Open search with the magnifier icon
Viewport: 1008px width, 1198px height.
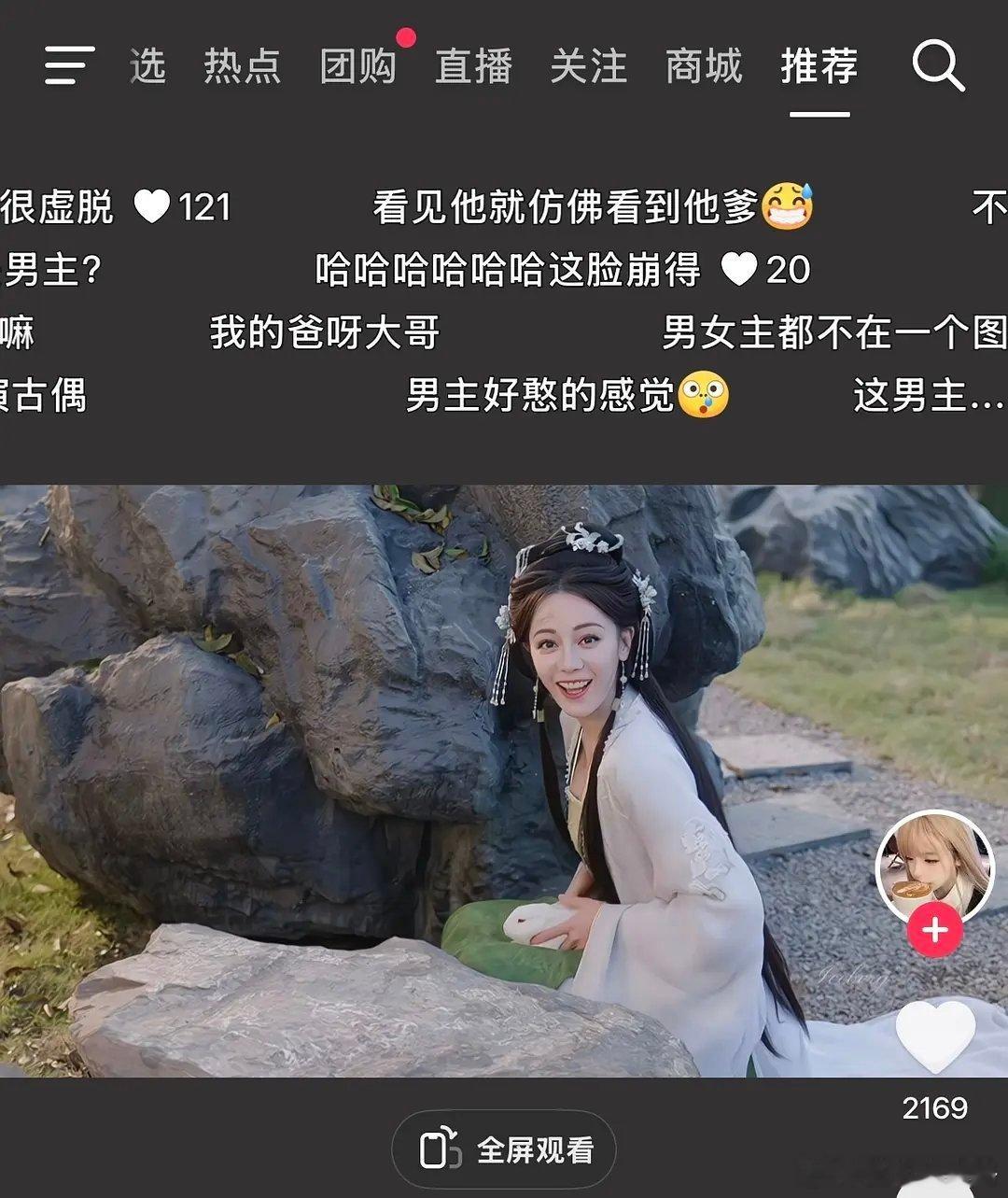(936, 65)
